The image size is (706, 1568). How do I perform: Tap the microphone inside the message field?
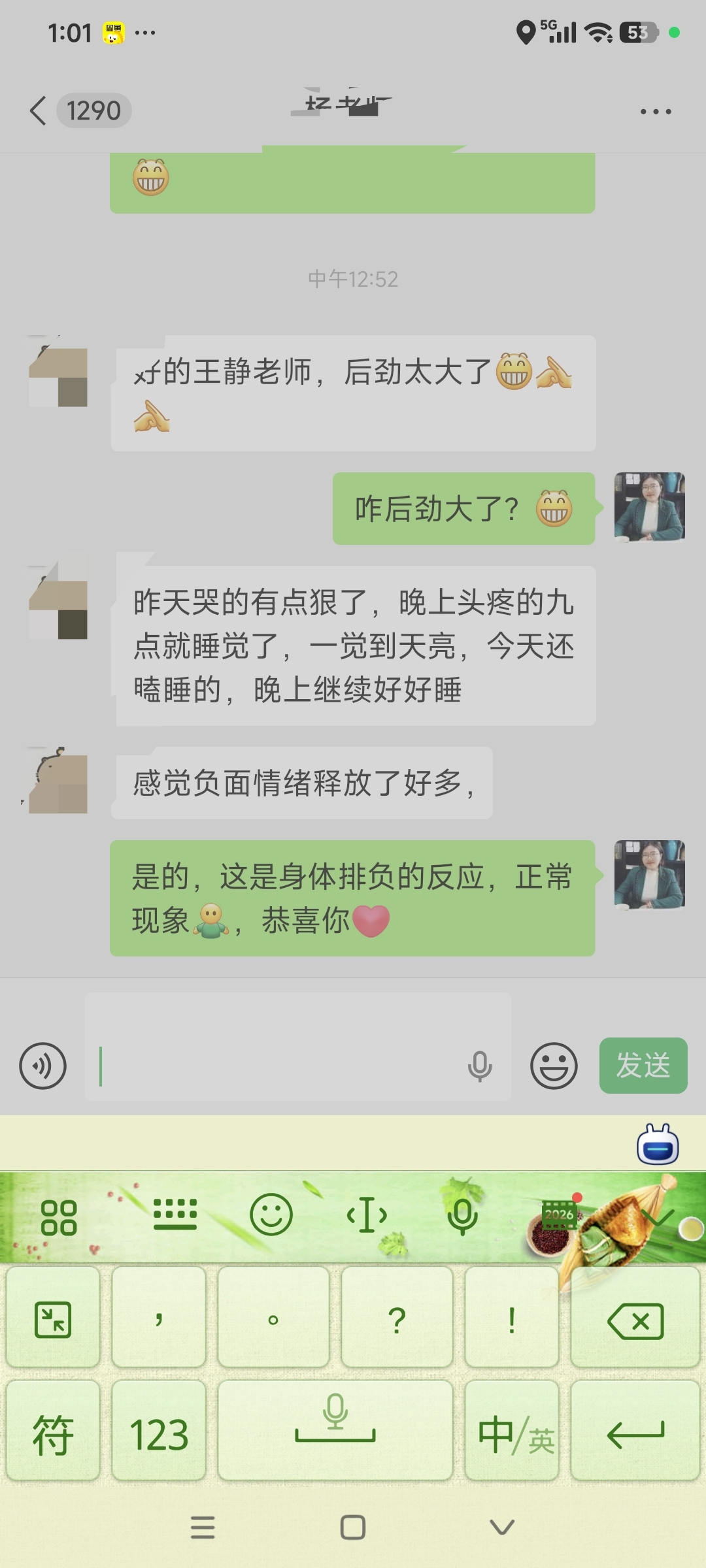tap(479, 1066)
